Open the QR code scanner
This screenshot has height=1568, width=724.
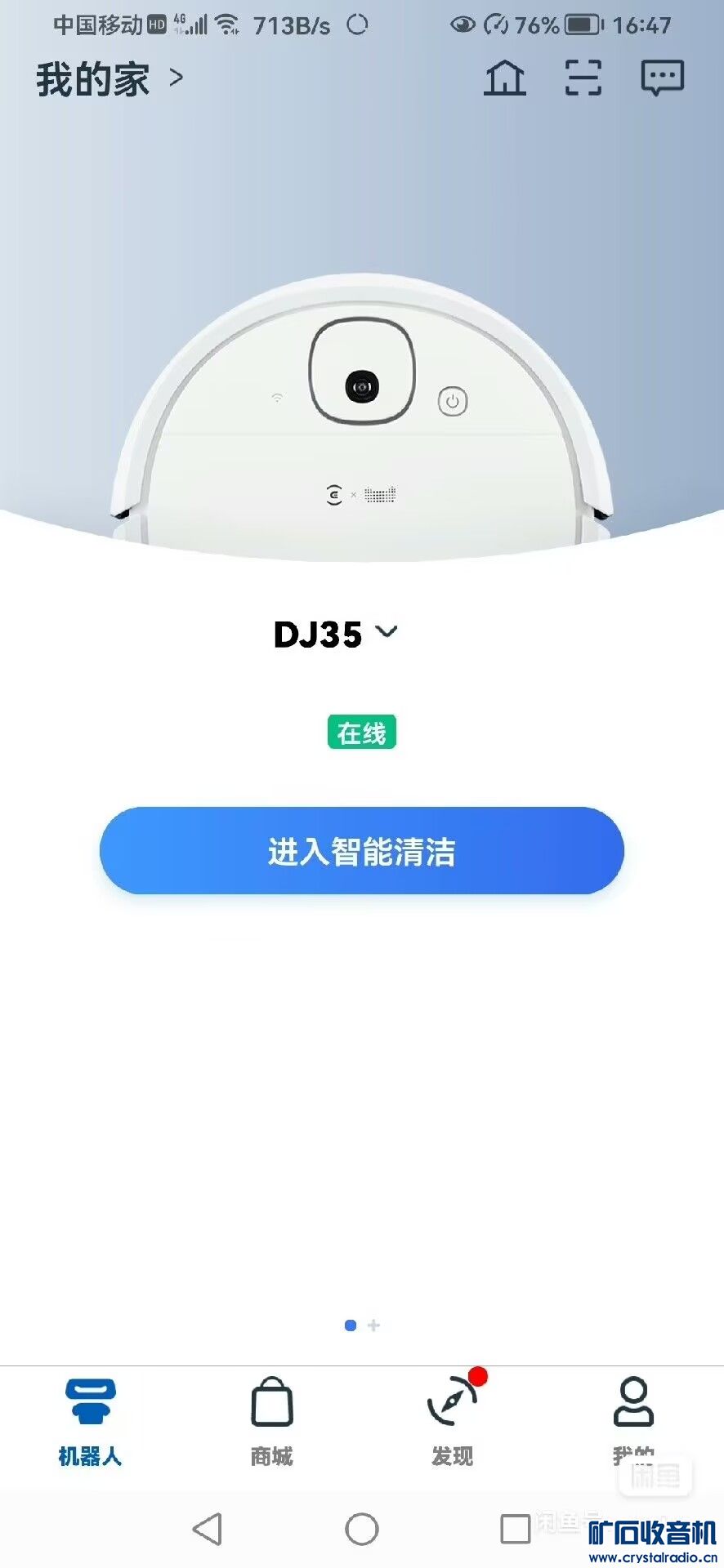[x=583, y=78]
